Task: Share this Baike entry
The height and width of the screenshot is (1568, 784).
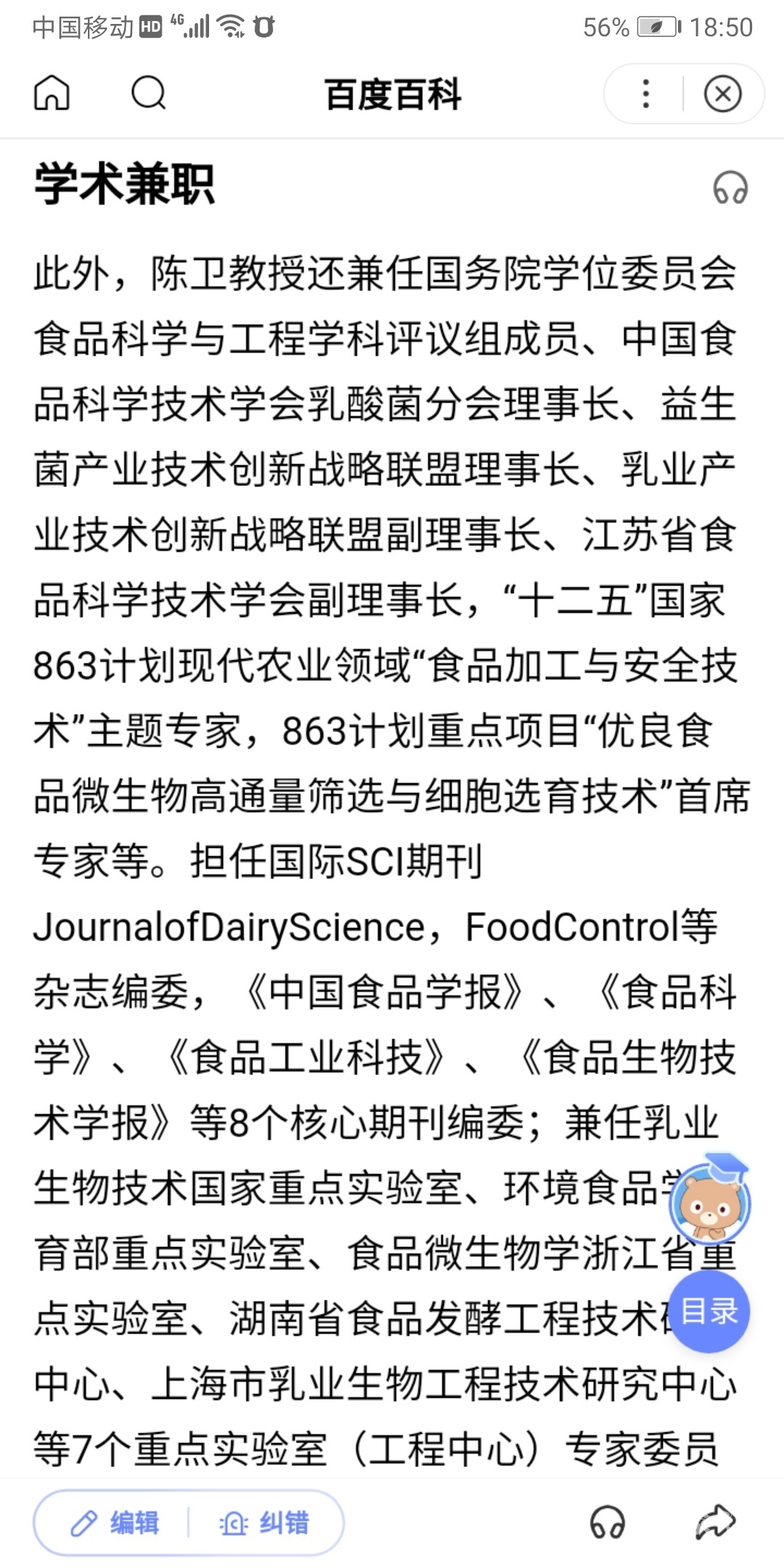Action: (x=715, y=1523)
